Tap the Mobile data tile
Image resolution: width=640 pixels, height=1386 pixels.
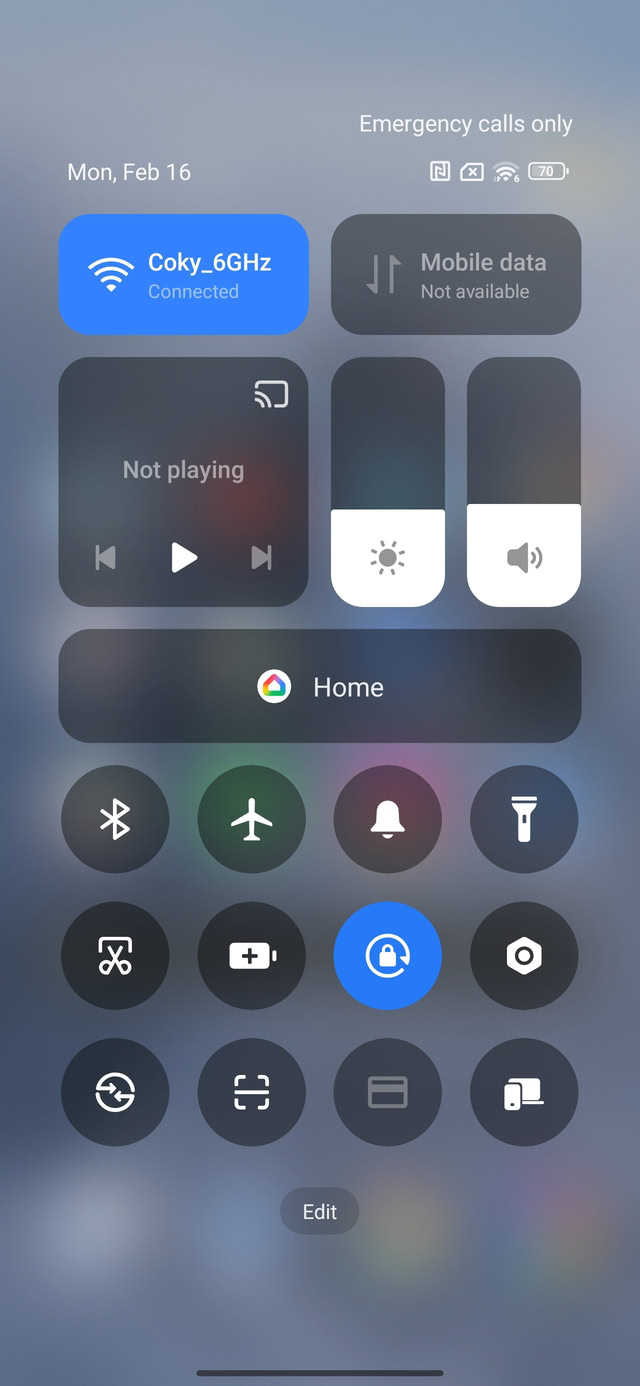click(456, 274)
